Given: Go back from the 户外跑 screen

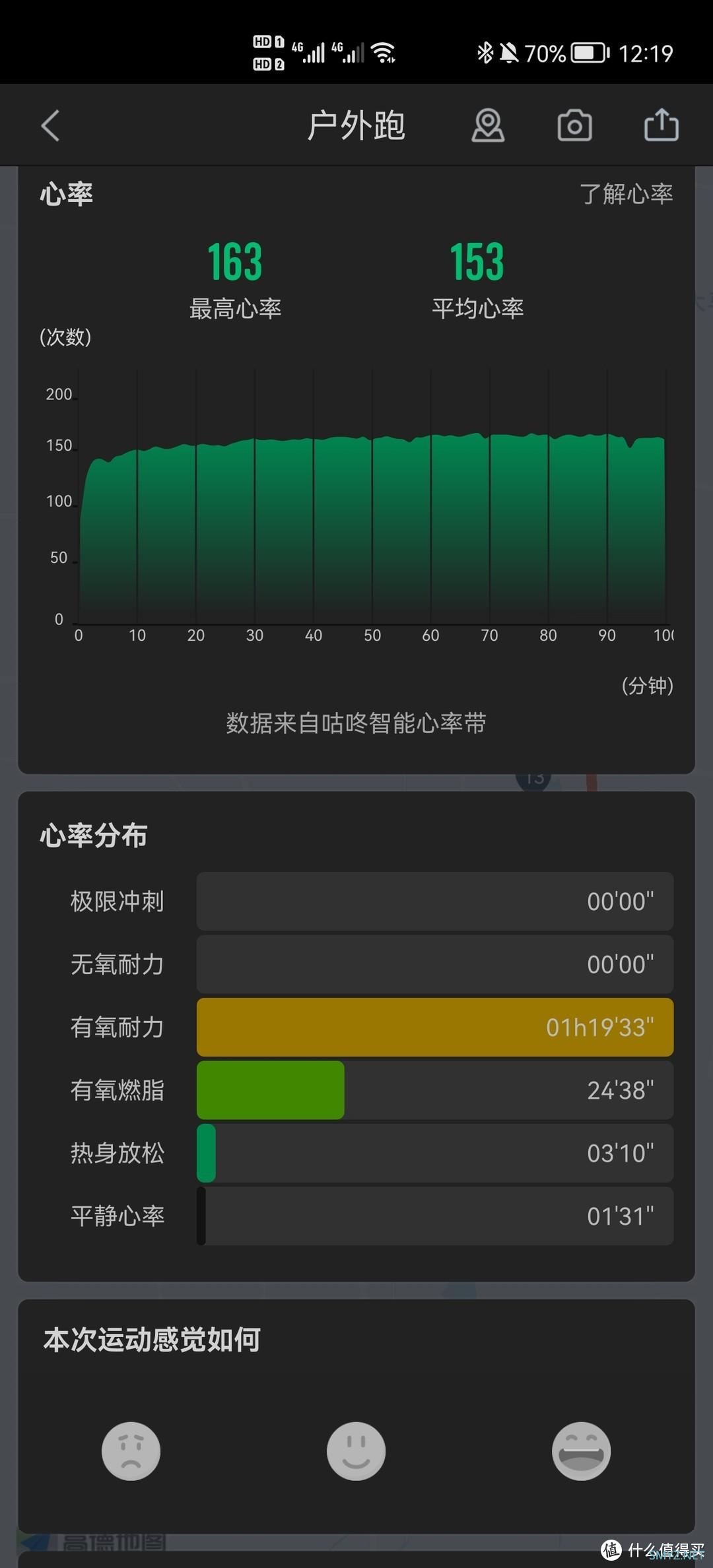Looking at the screenshot, I should click(51, 125).
